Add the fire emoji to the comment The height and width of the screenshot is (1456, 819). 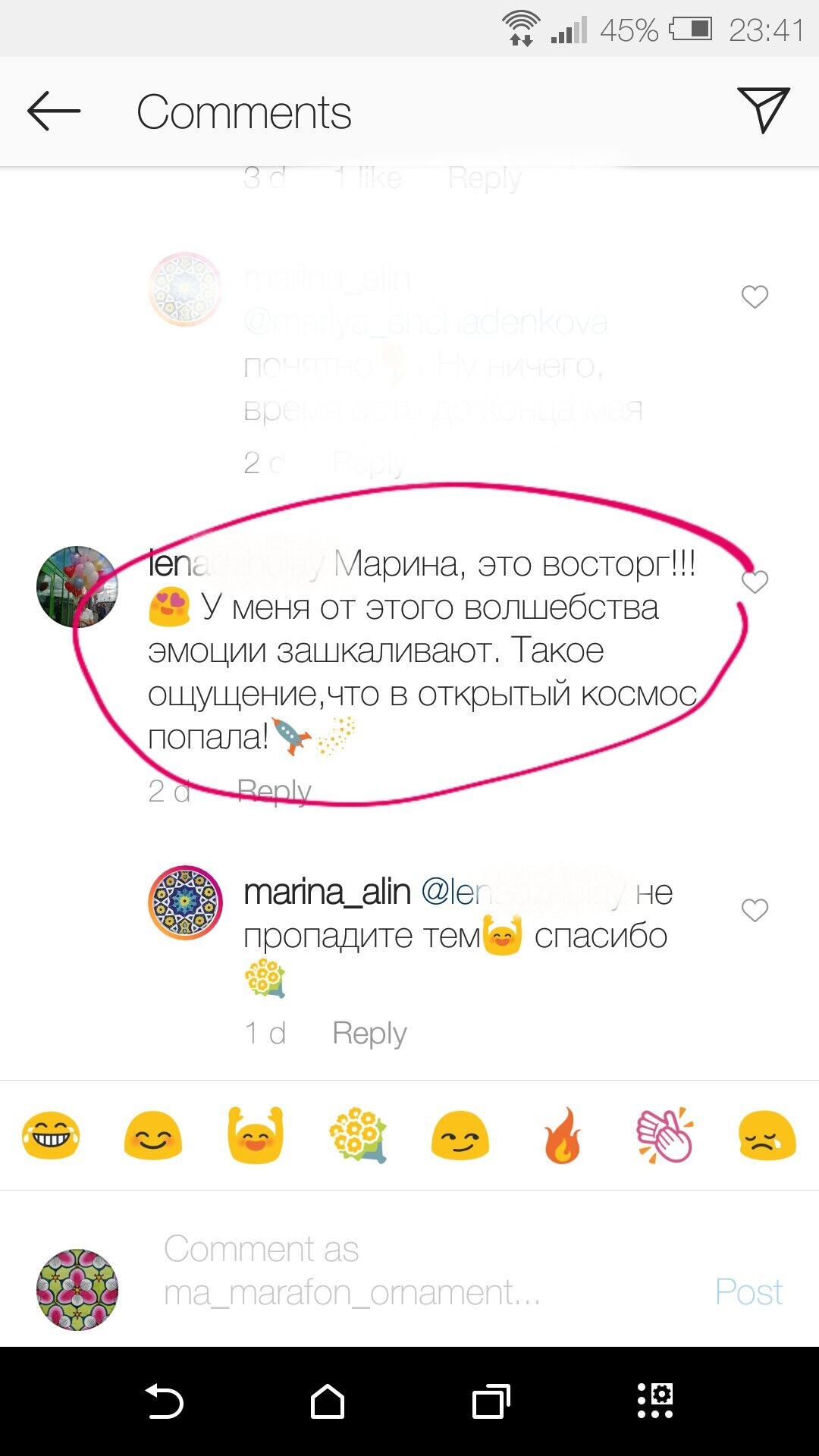pyautogui.click(x=562, y=1135)
